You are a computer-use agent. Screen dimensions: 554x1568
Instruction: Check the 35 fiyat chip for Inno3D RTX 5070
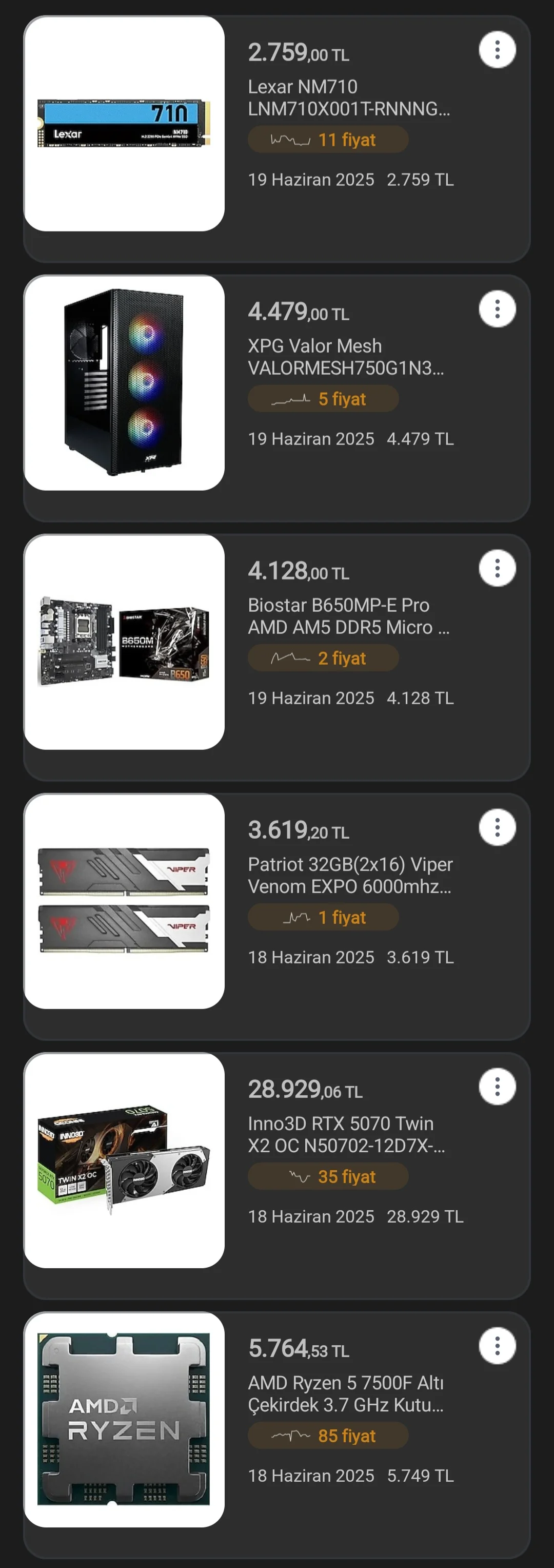pyautogui.click(x=328, y=1177)
